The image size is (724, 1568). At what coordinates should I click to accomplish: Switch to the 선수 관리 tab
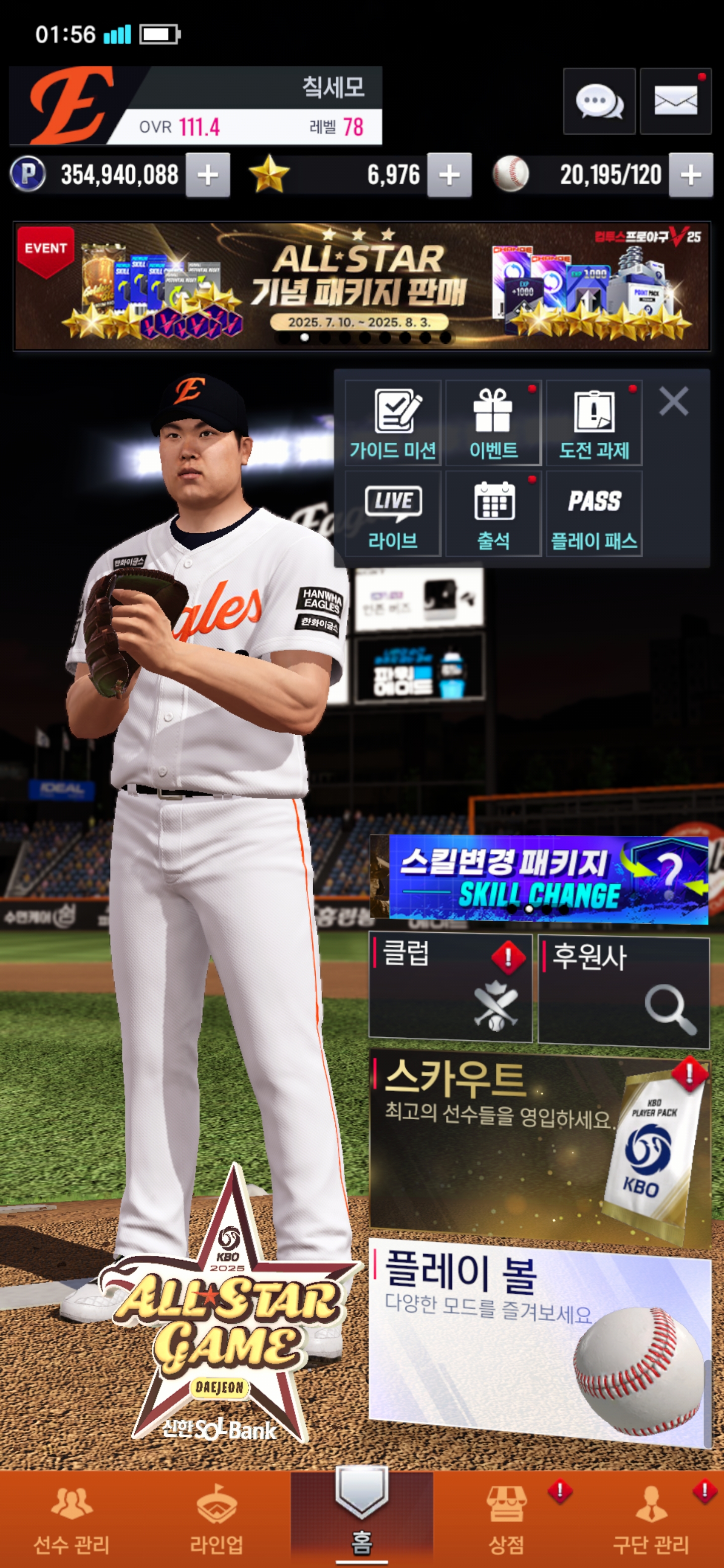point(72,1519)
